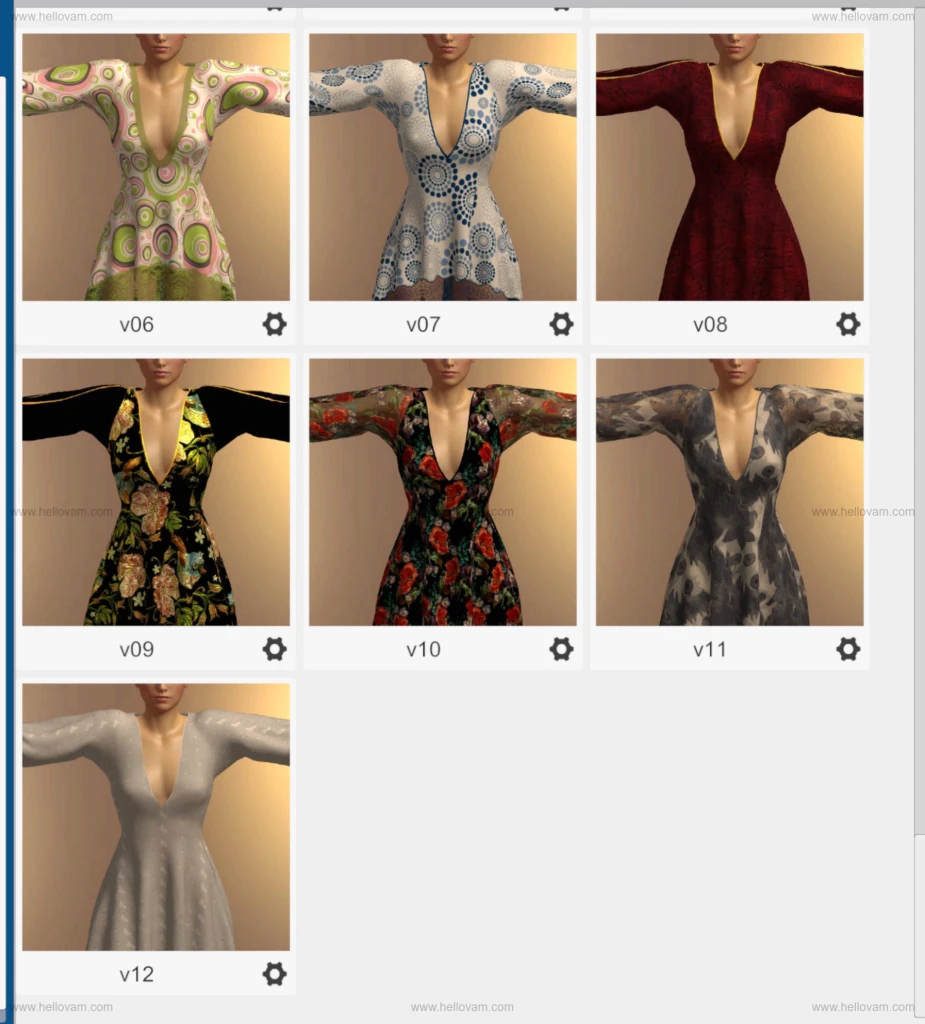Open the gear settings for preset v11

point(847,649)
